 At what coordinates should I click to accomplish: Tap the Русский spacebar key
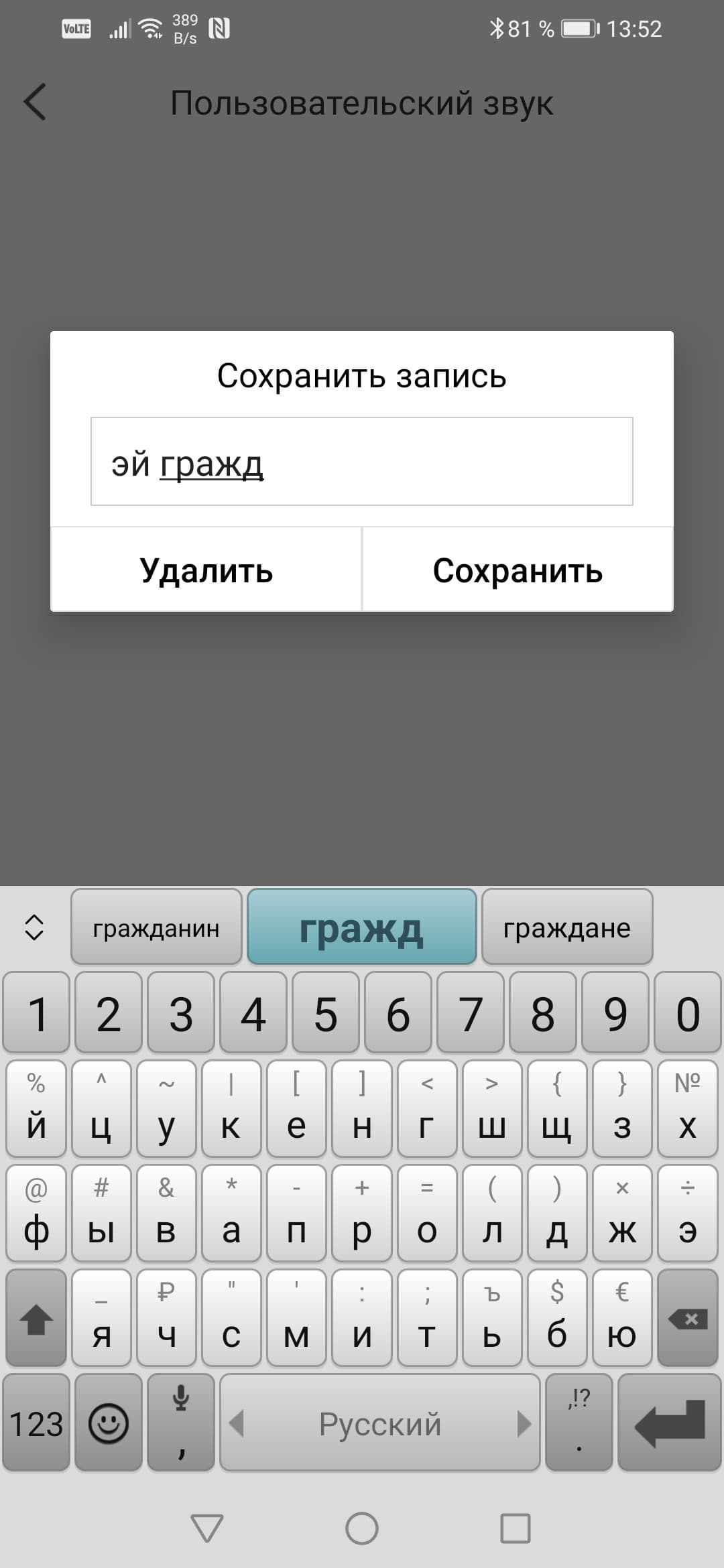coord(379,1424)
